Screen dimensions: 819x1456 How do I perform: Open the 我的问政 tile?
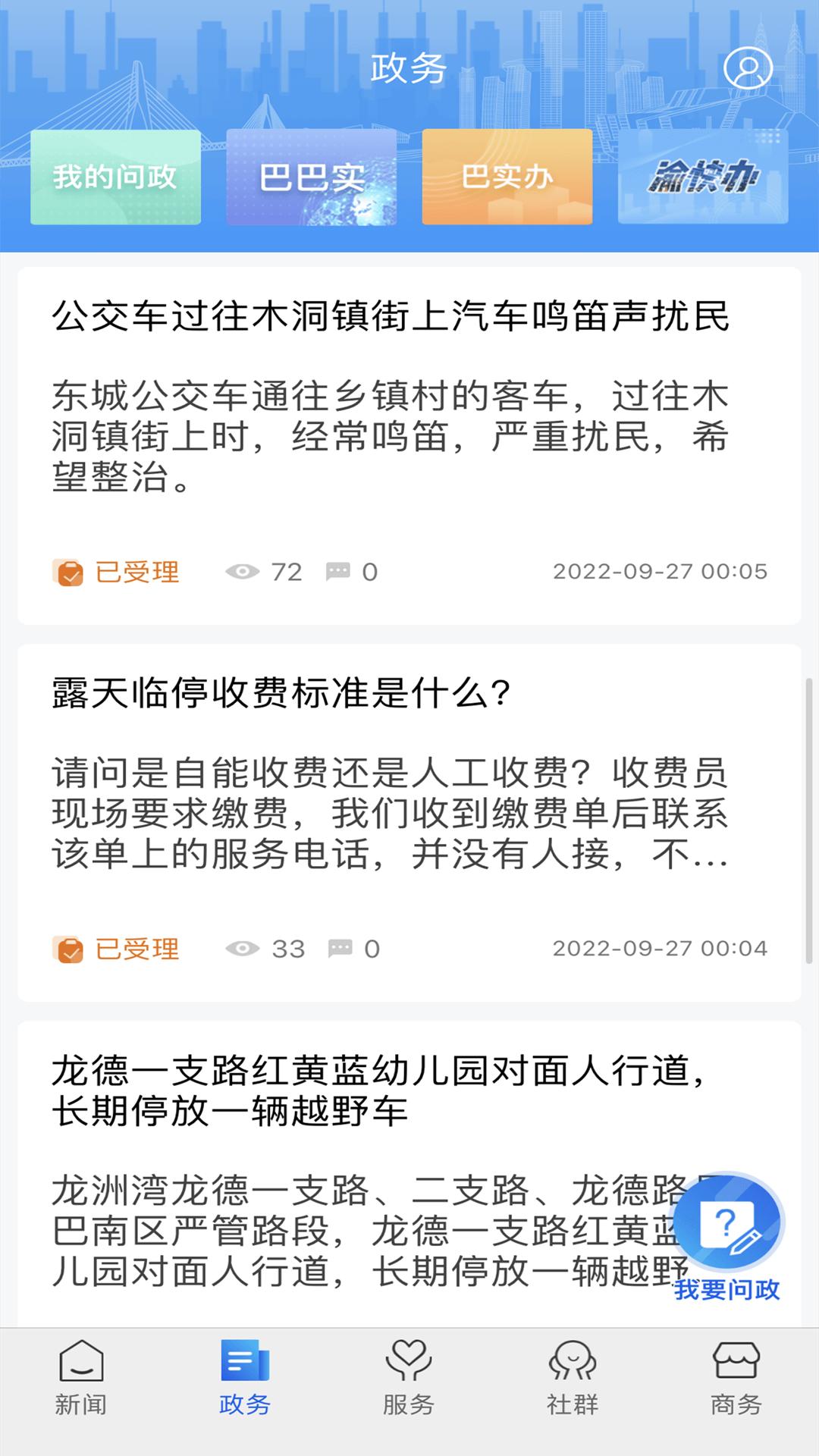pyautogui.click(x=115, y=177)
